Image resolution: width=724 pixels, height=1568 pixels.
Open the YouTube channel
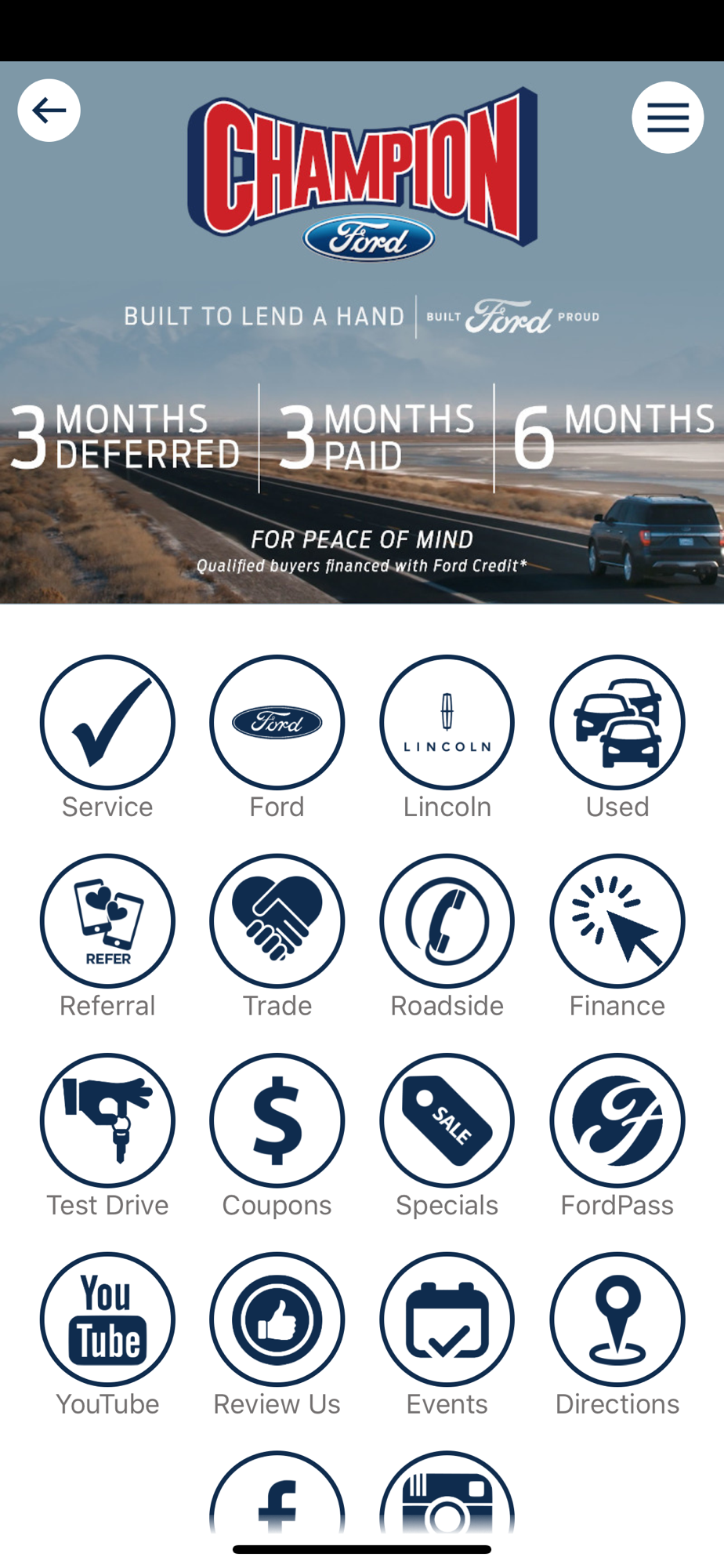click(x=107, y=1319)
